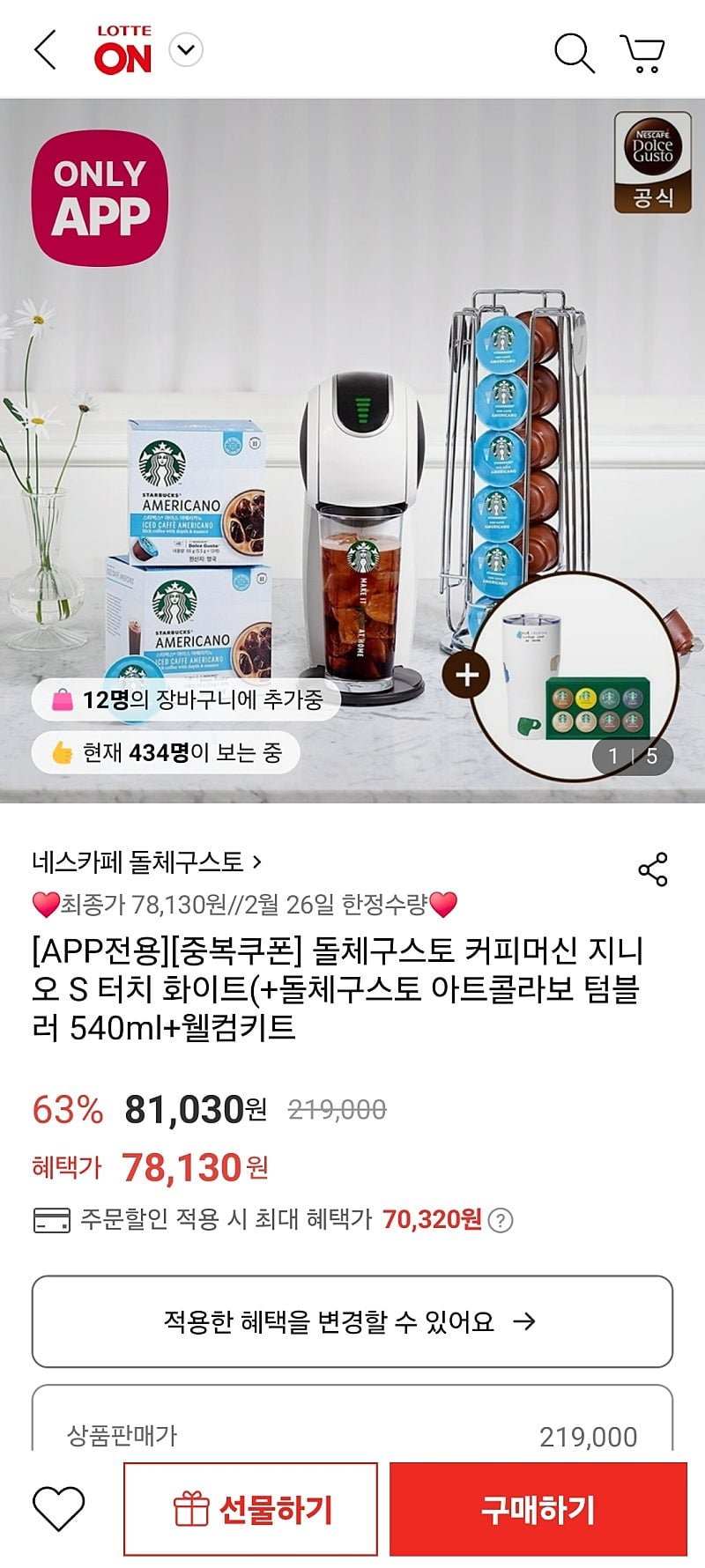Open the search icon
705x1568 pixels.
[574, 53]
